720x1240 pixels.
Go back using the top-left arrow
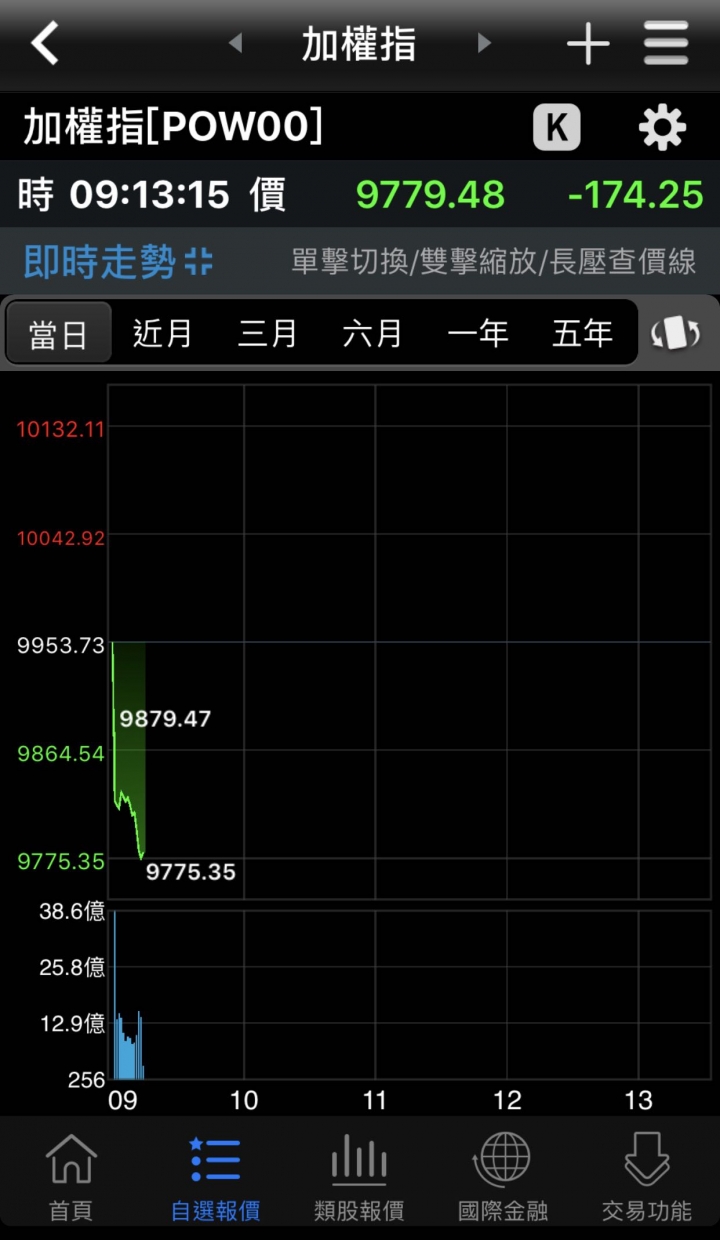(x=45, y=44)
